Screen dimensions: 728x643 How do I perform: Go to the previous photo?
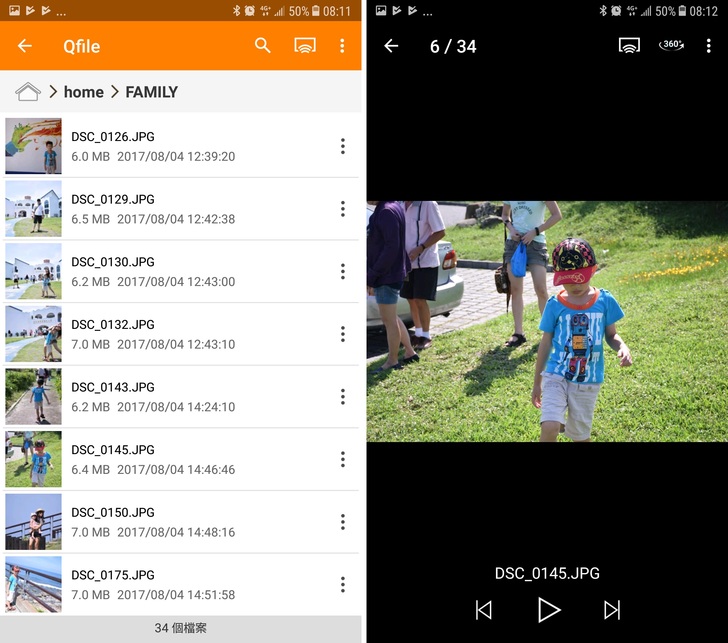[x=484, y=610]
